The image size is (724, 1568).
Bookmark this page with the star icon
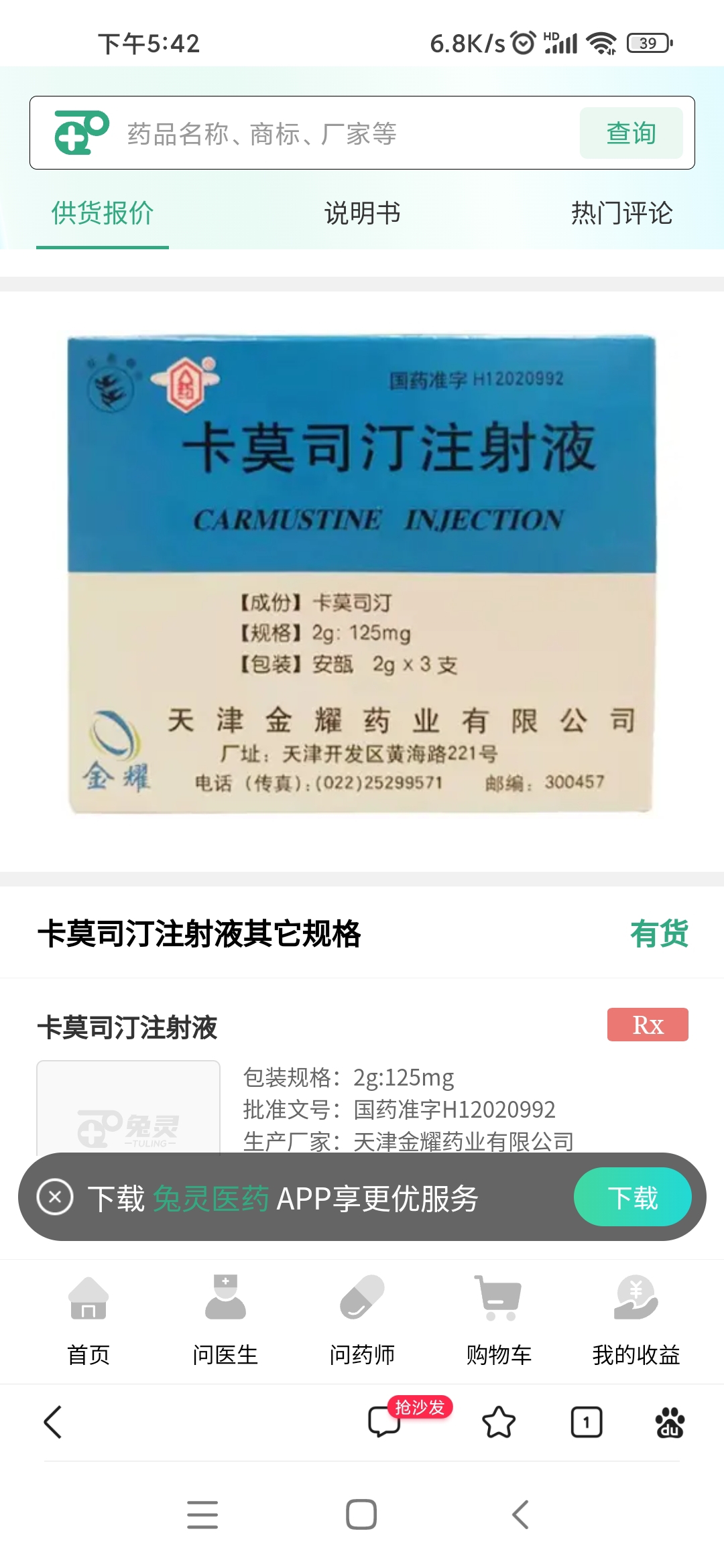coord(499,1422)
